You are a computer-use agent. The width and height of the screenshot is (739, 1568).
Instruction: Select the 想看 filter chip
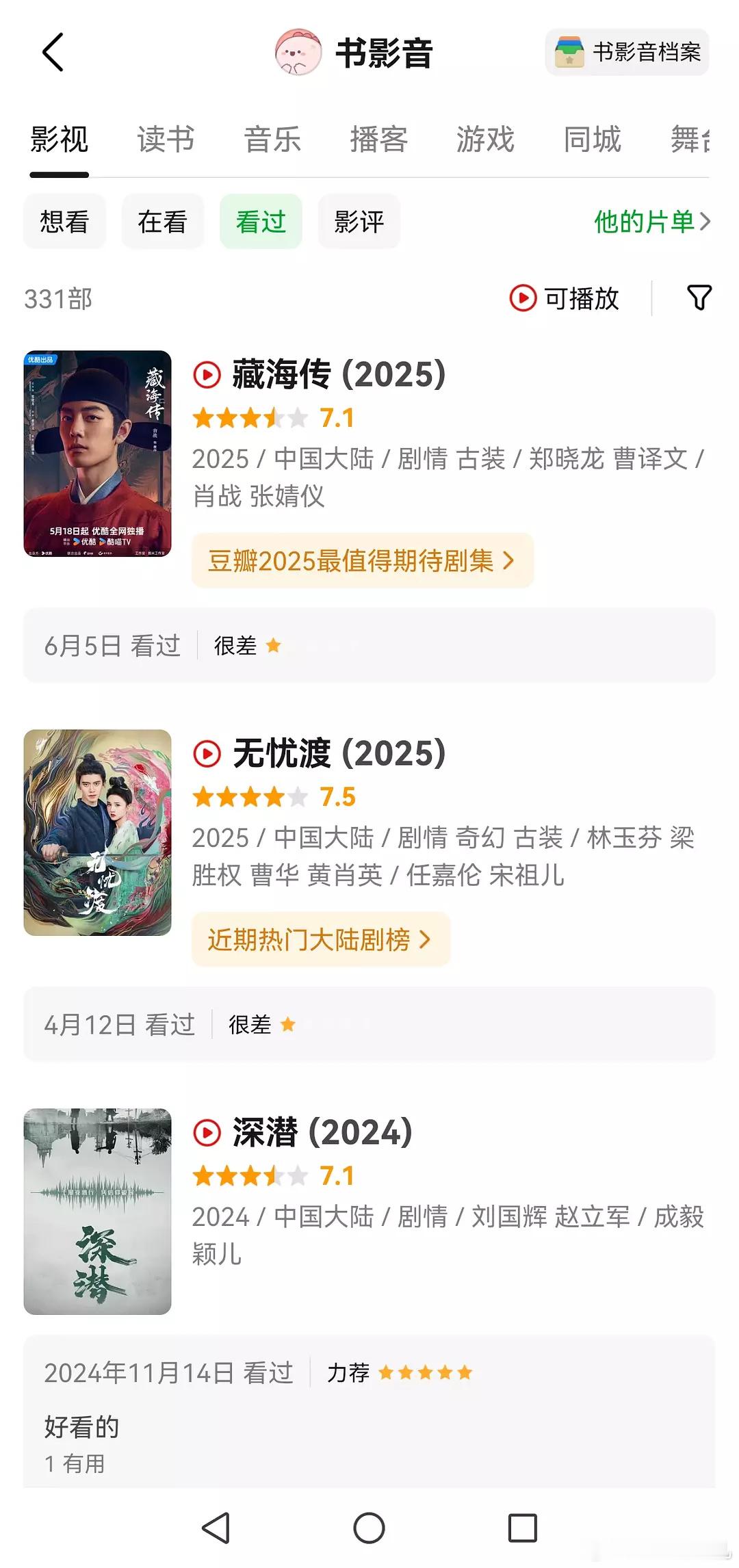[x=64, y=221]
